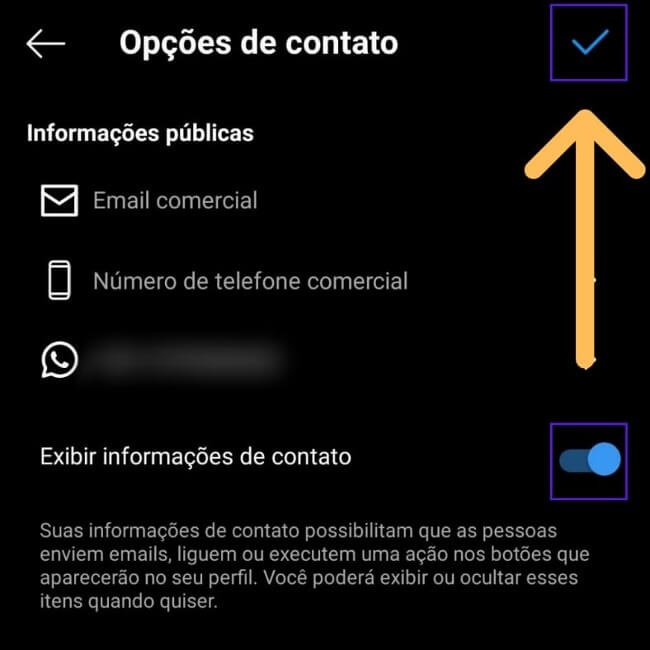Disable Exibir informações de contato switch
The height and width of the screenshot is (650, 650).
(x=589, y=460)
